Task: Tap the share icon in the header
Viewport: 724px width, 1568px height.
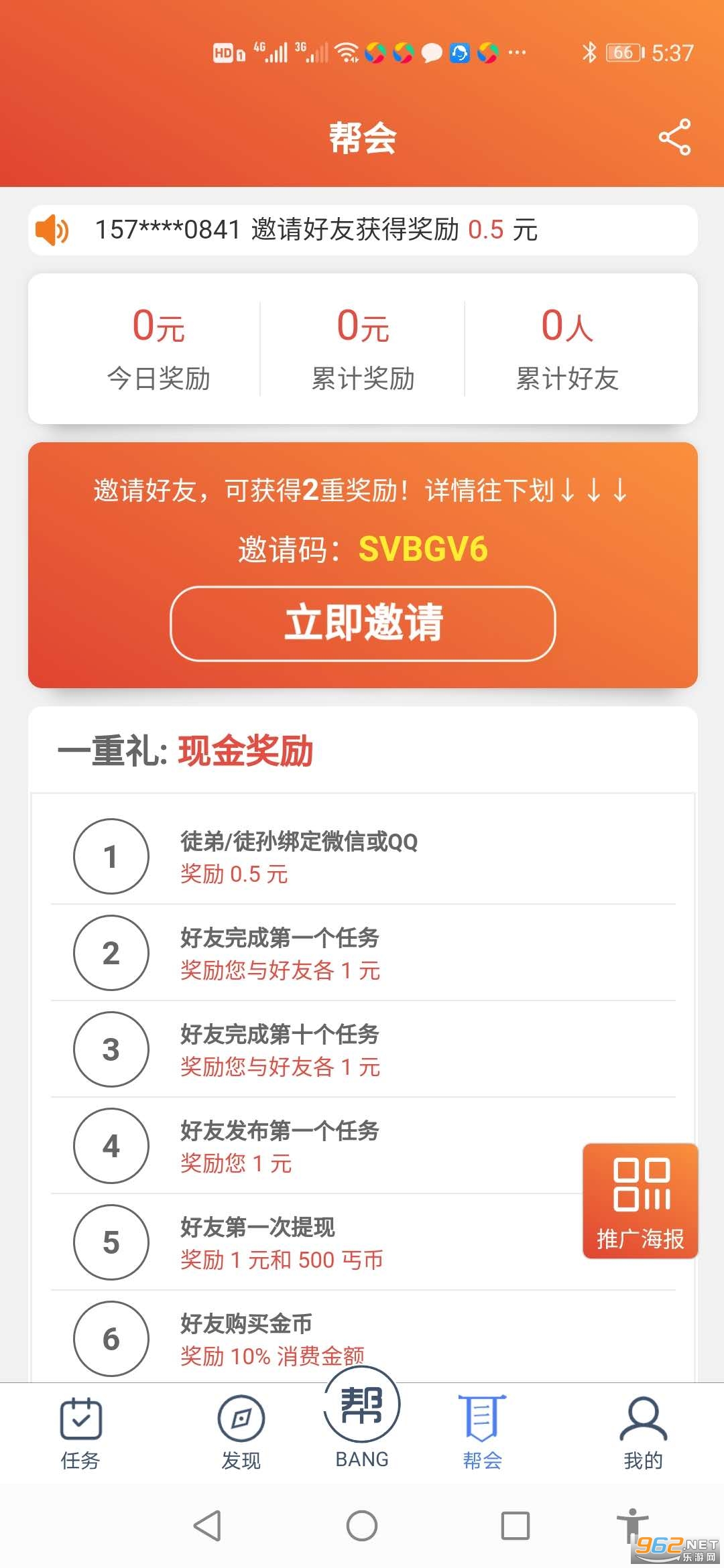Action: [674, 137]
